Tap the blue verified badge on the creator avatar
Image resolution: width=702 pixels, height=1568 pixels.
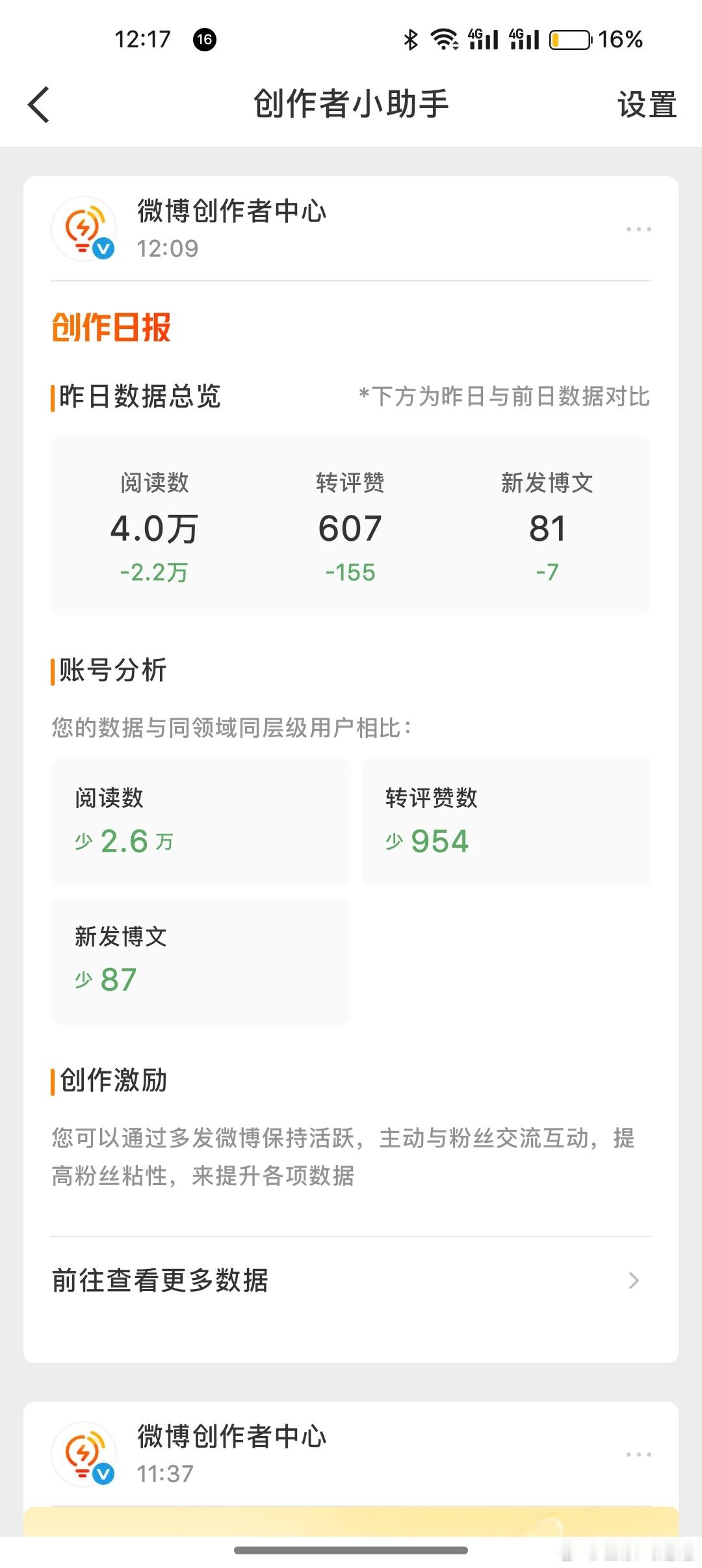pos(104,249)
